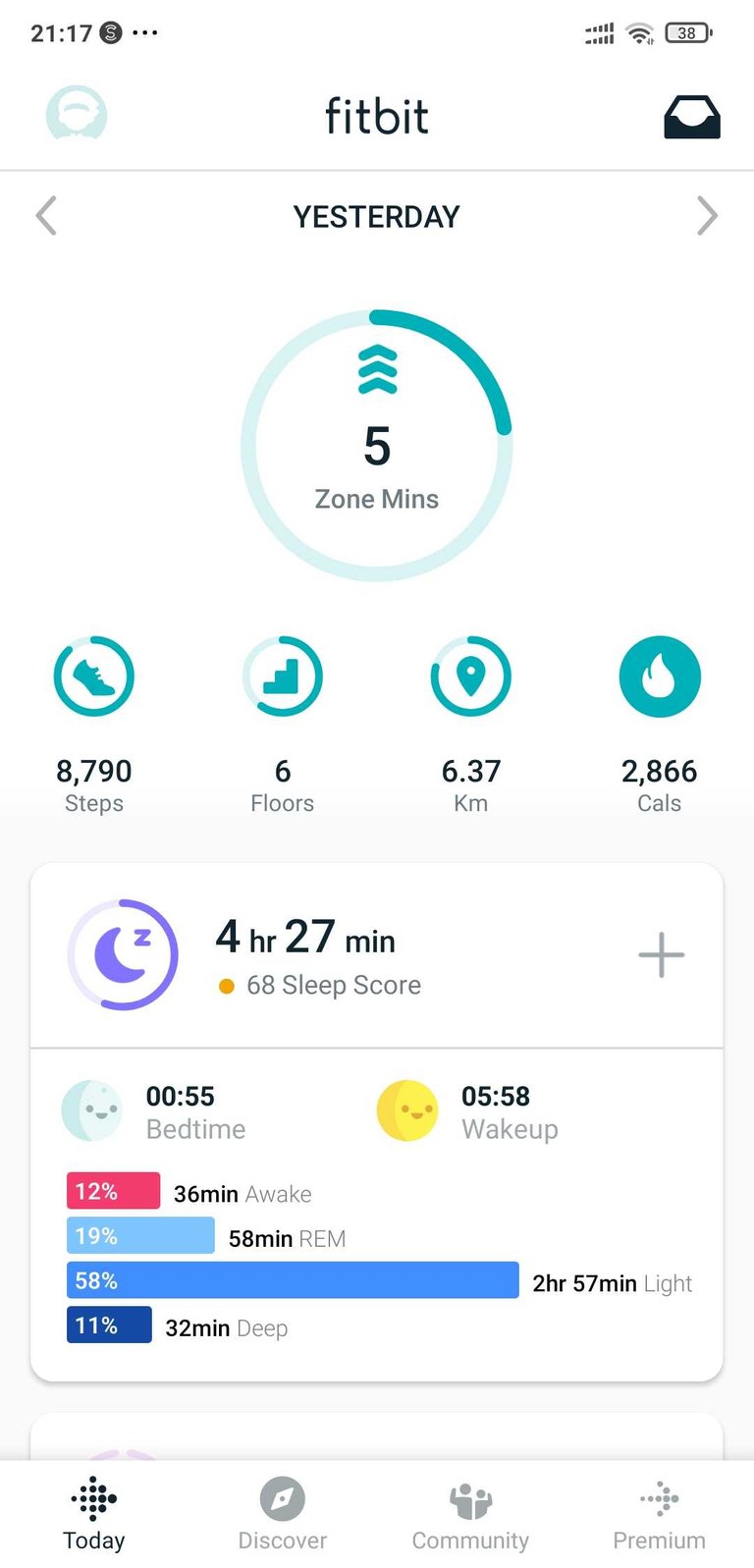The image size is (754, 1568).
Task: Switch to the Discover tab
Action: point(283,1514)
